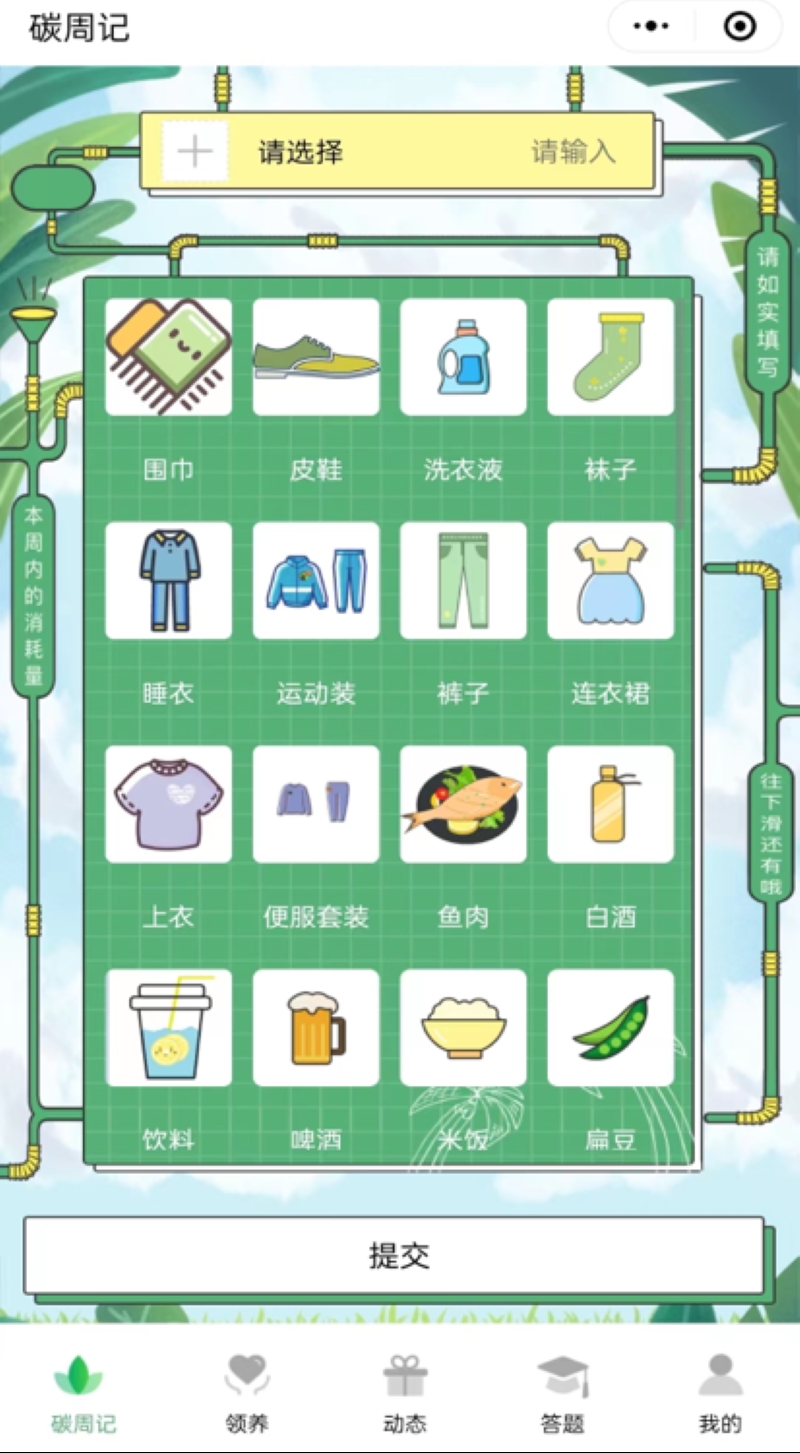Screen dimensions: 800x1453
Task: Choose the 皮鞋 leather shoes item
Action: tap(316, 357)
